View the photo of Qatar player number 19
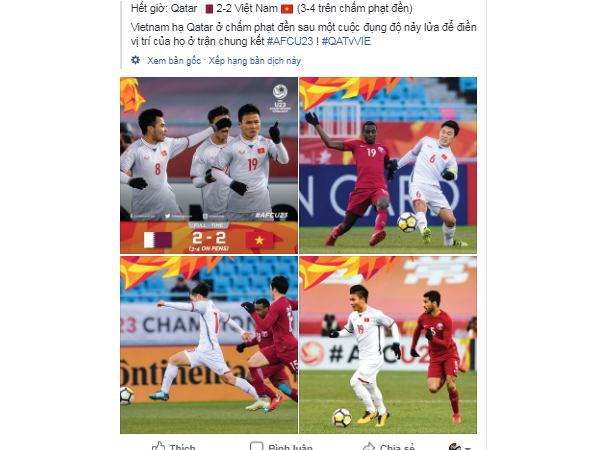 388,164
